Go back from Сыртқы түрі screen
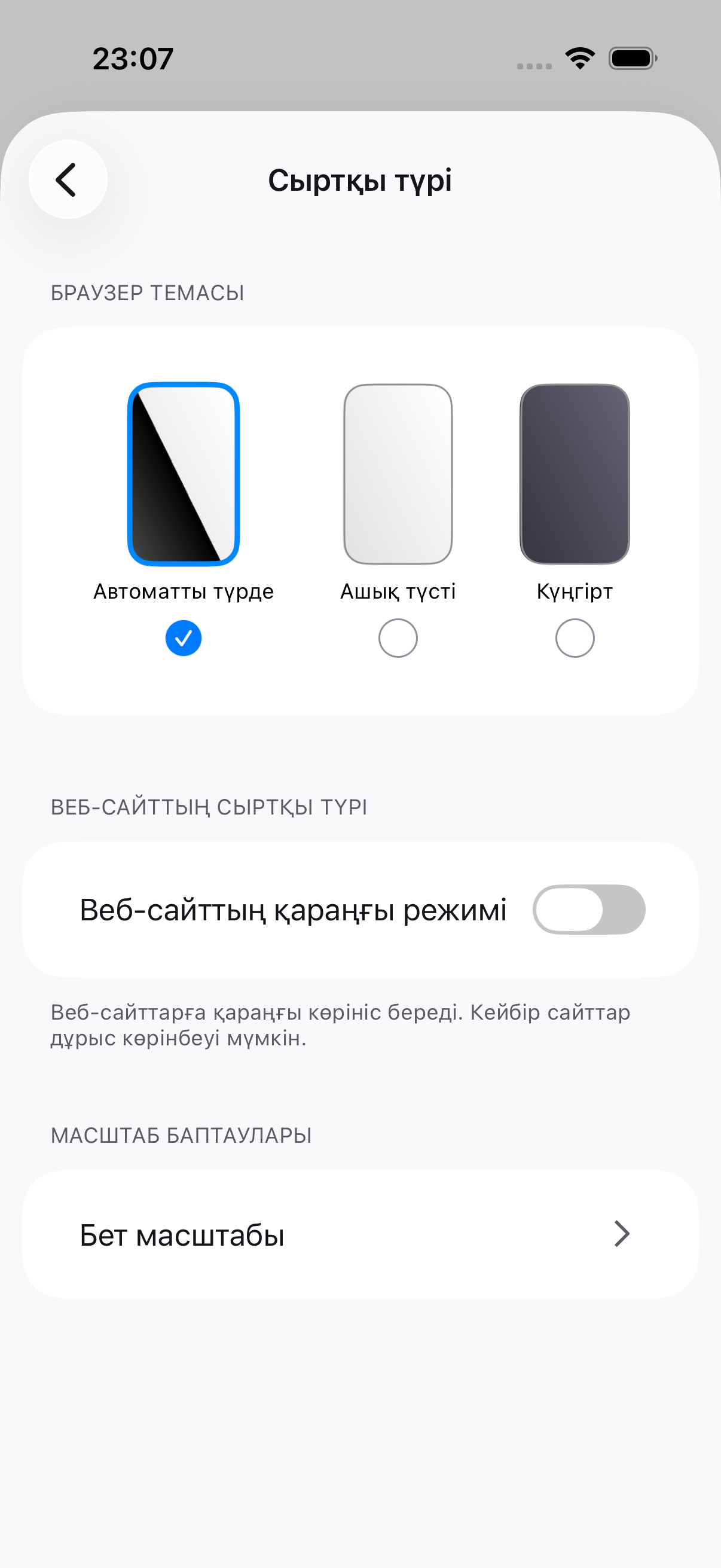 pos(68,179)
